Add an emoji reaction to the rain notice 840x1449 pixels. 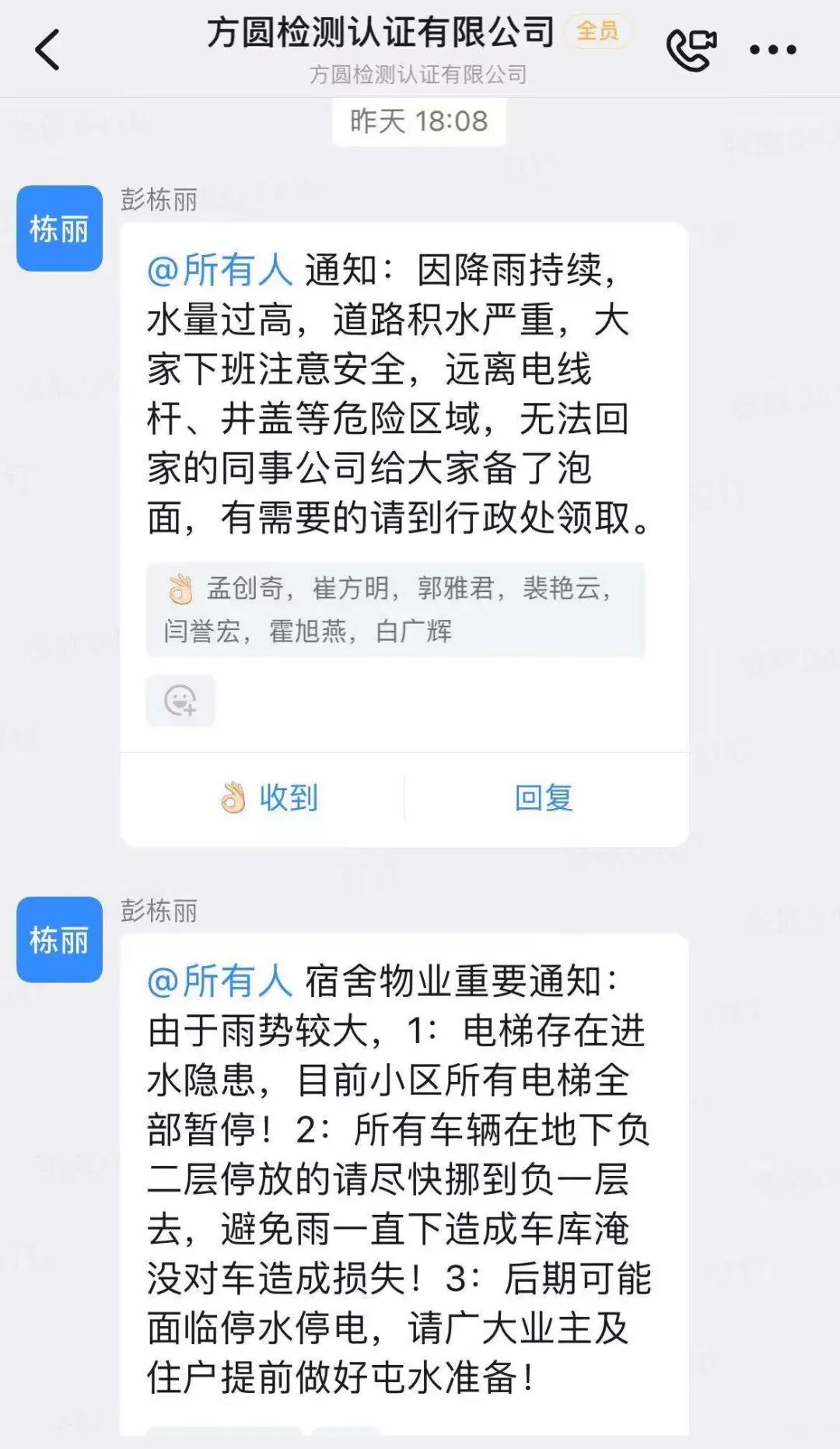click(x=180, y=701)
